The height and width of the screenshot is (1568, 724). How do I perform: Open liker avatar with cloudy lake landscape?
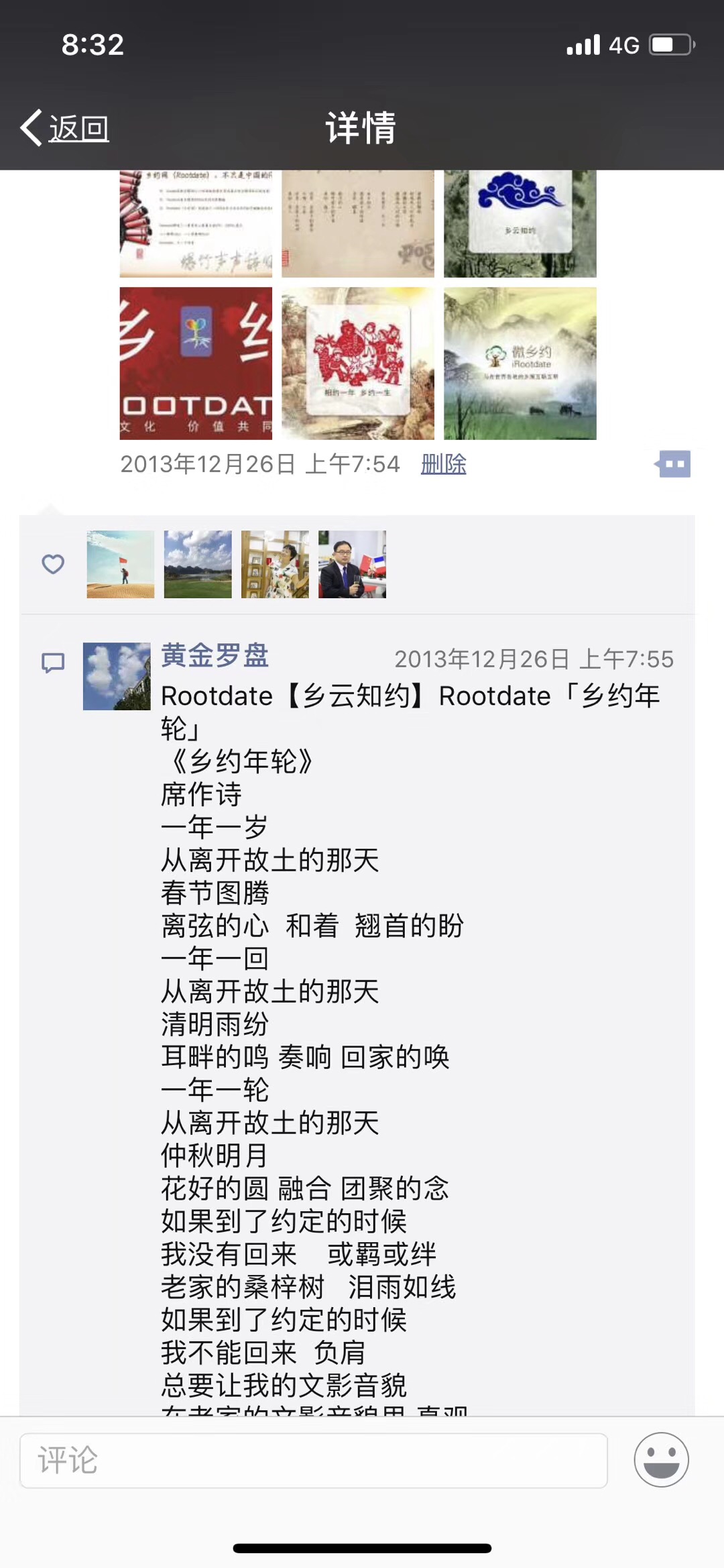point(198,564)
